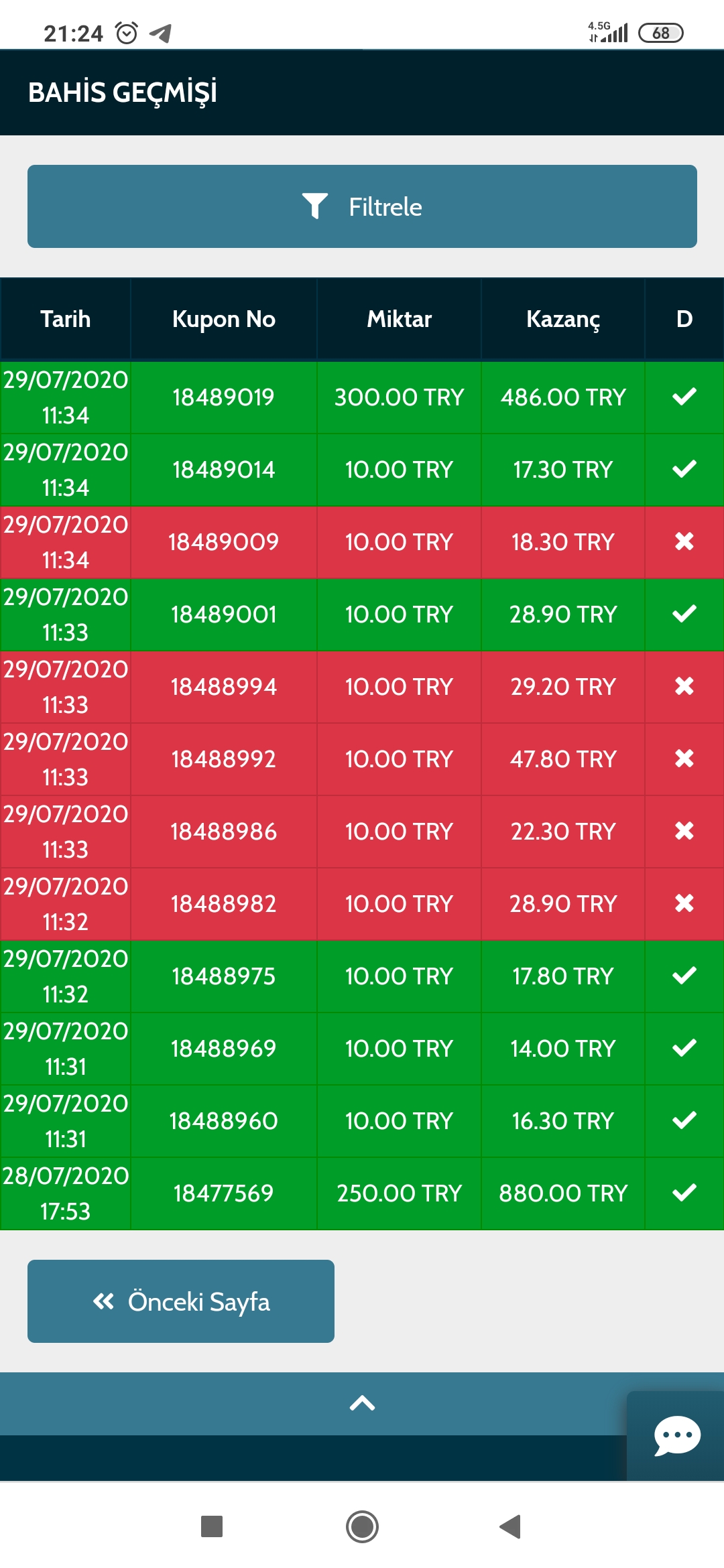Open the live chat bubble

[x=677, y=1435]
